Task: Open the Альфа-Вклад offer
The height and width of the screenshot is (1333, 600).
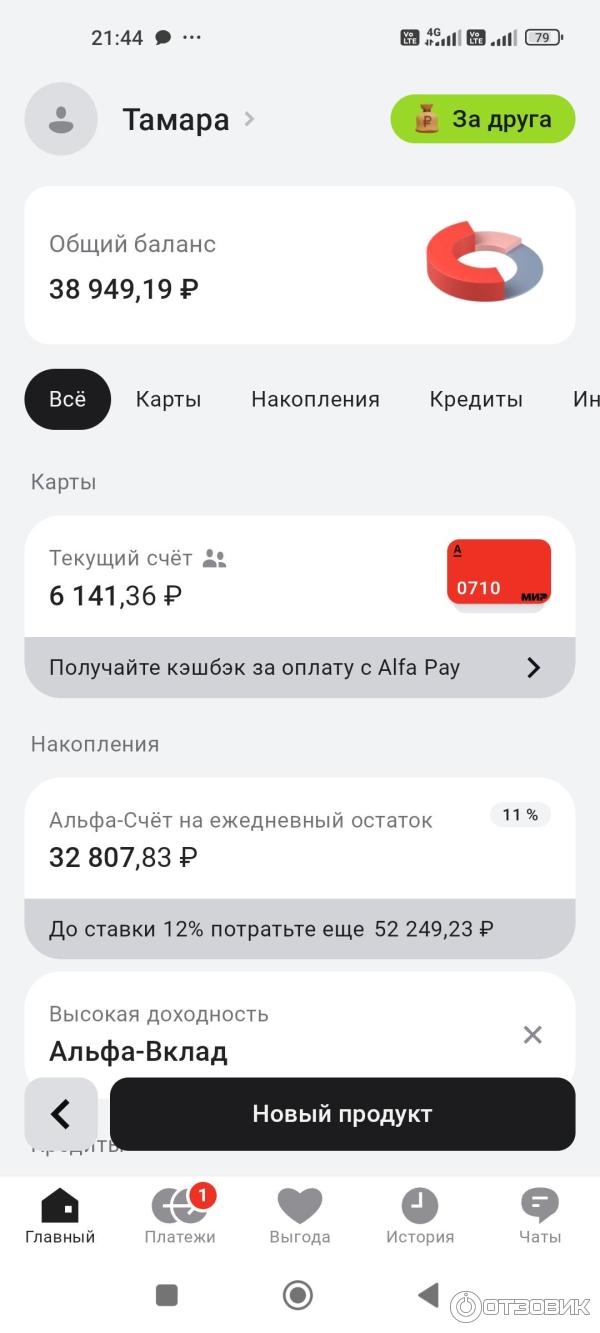Action: 250,1033
